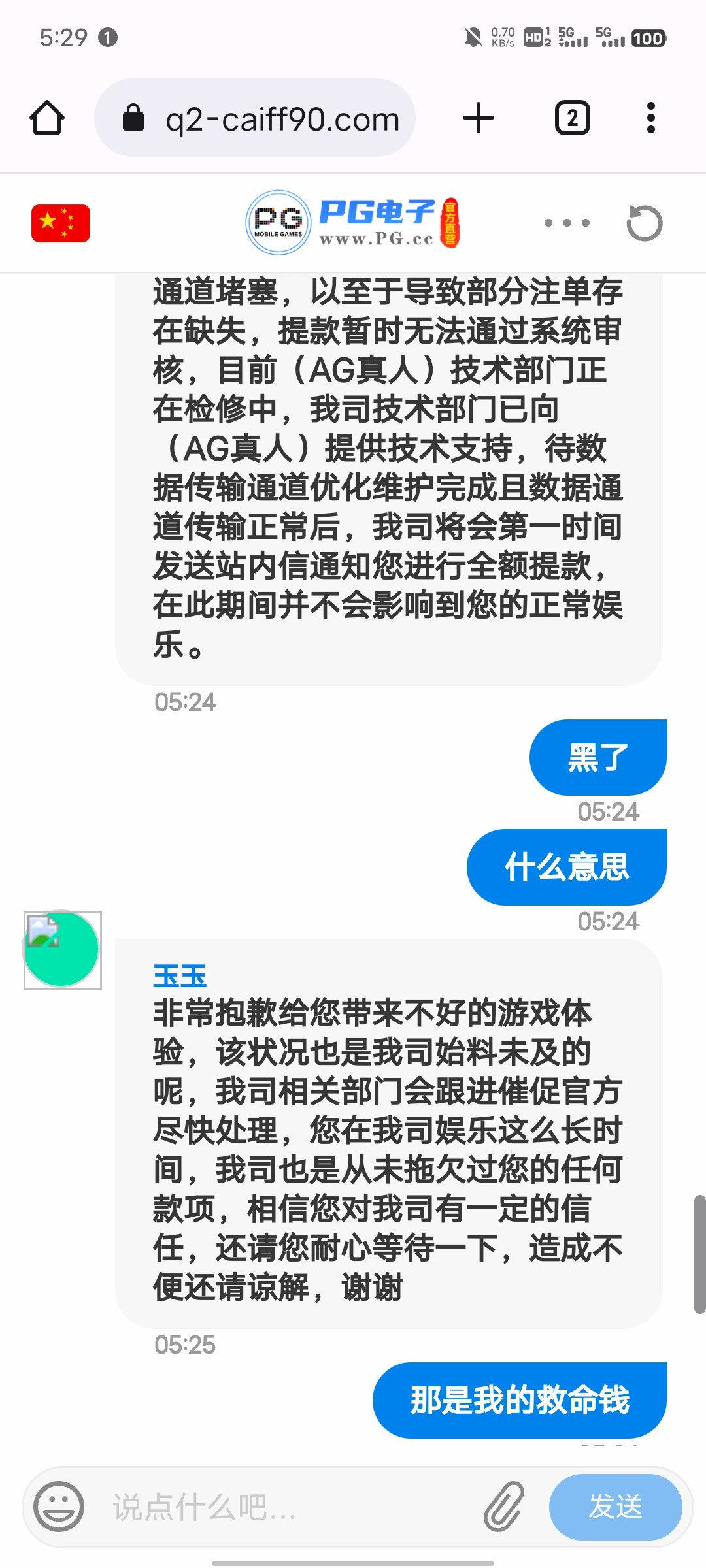Screen dimensions: 706x1568
Task: Open the chat's three-dot options
Action: (567, 223)
